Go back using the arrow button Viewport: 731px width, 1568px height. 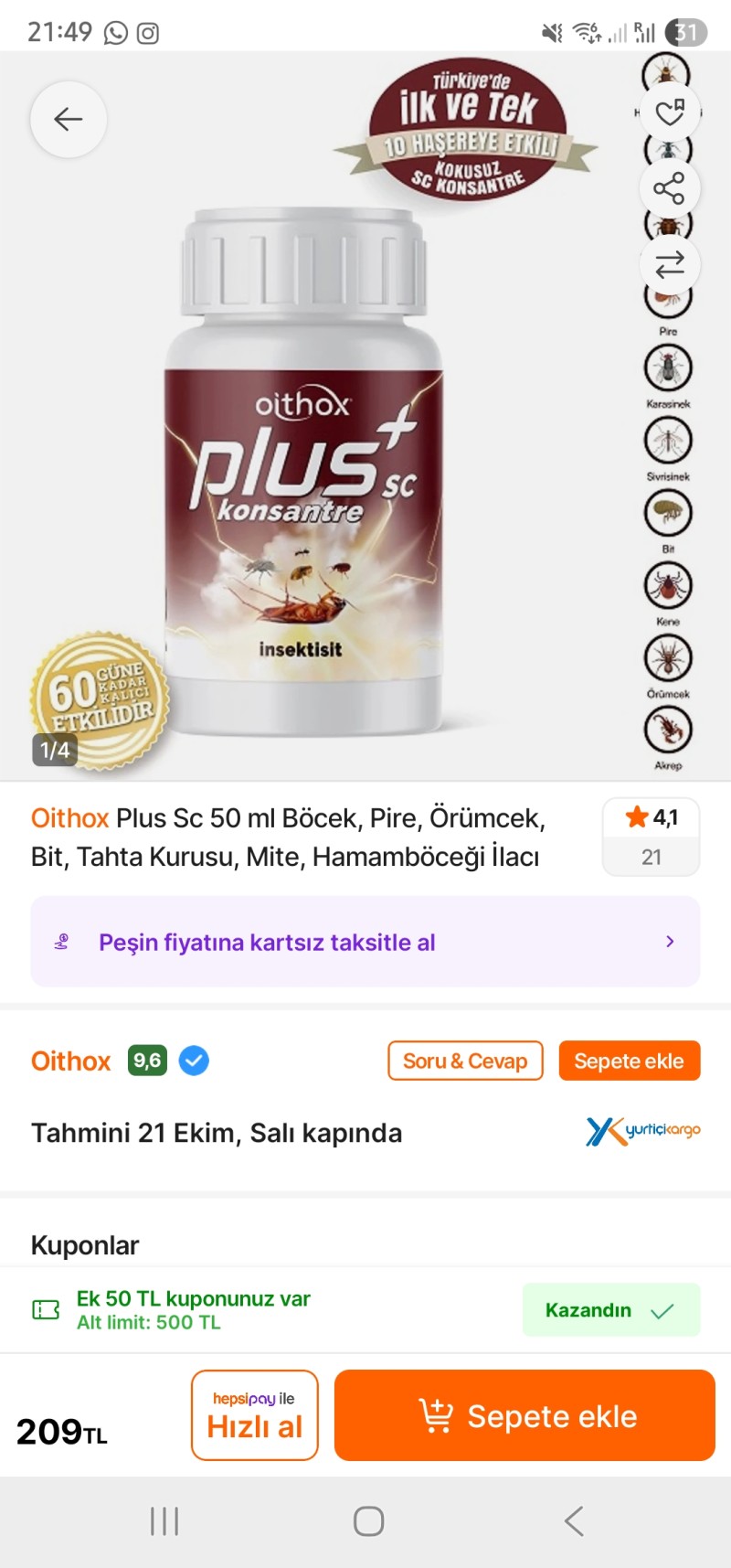tap(69, 120)
